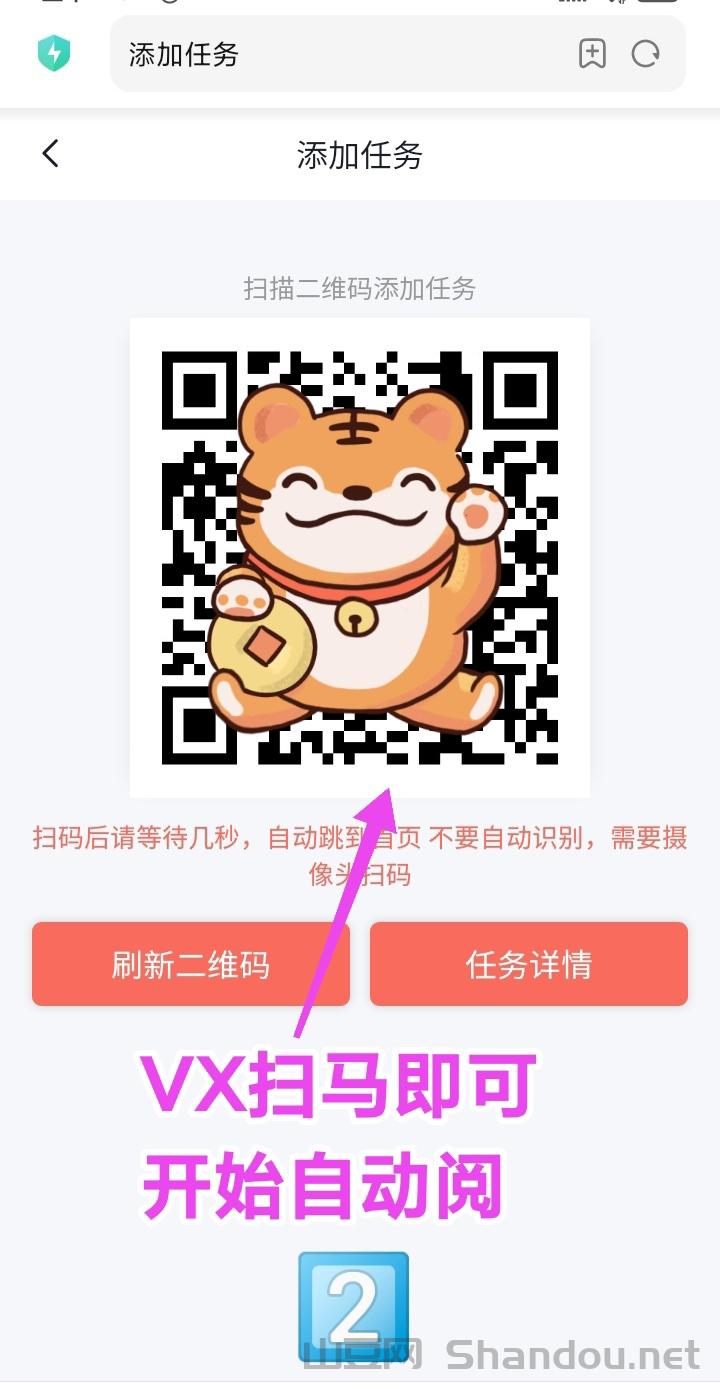Open the green shield security icon
Screen dimensions: 720x1389
point(54,54)
